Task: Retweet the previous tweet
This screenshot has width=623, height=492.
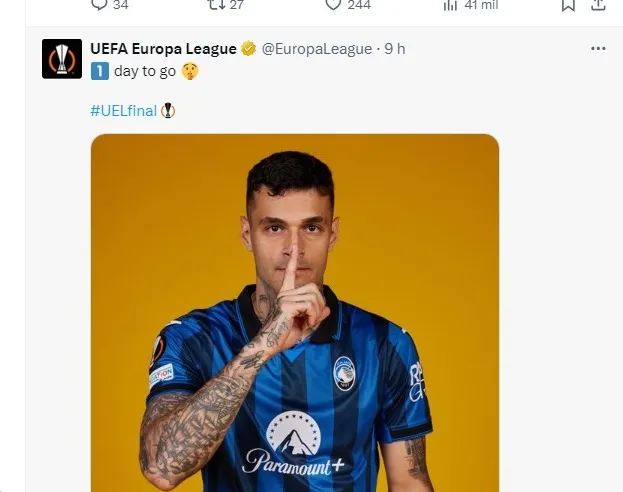Action: [217, 5]
